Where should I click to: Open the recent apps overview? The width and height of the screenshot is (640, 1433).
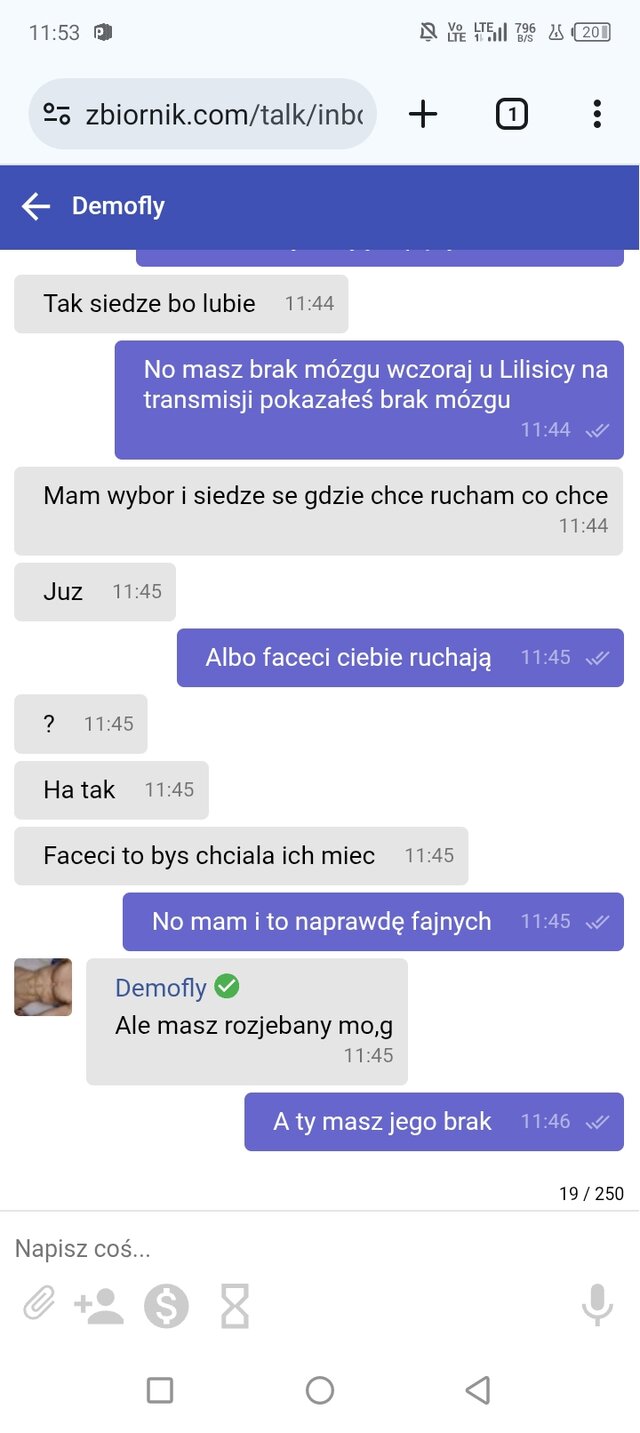tap(160, 1390)
